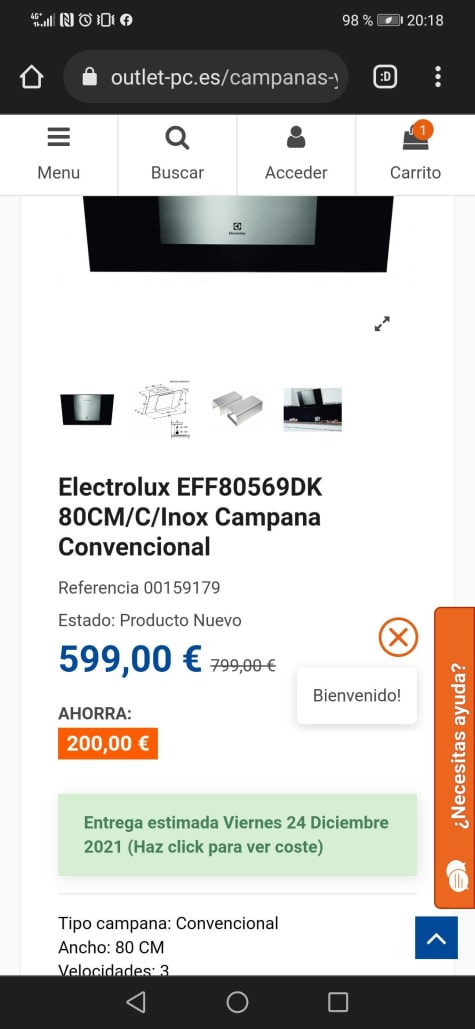Open the browser home page

coord(31,77)
